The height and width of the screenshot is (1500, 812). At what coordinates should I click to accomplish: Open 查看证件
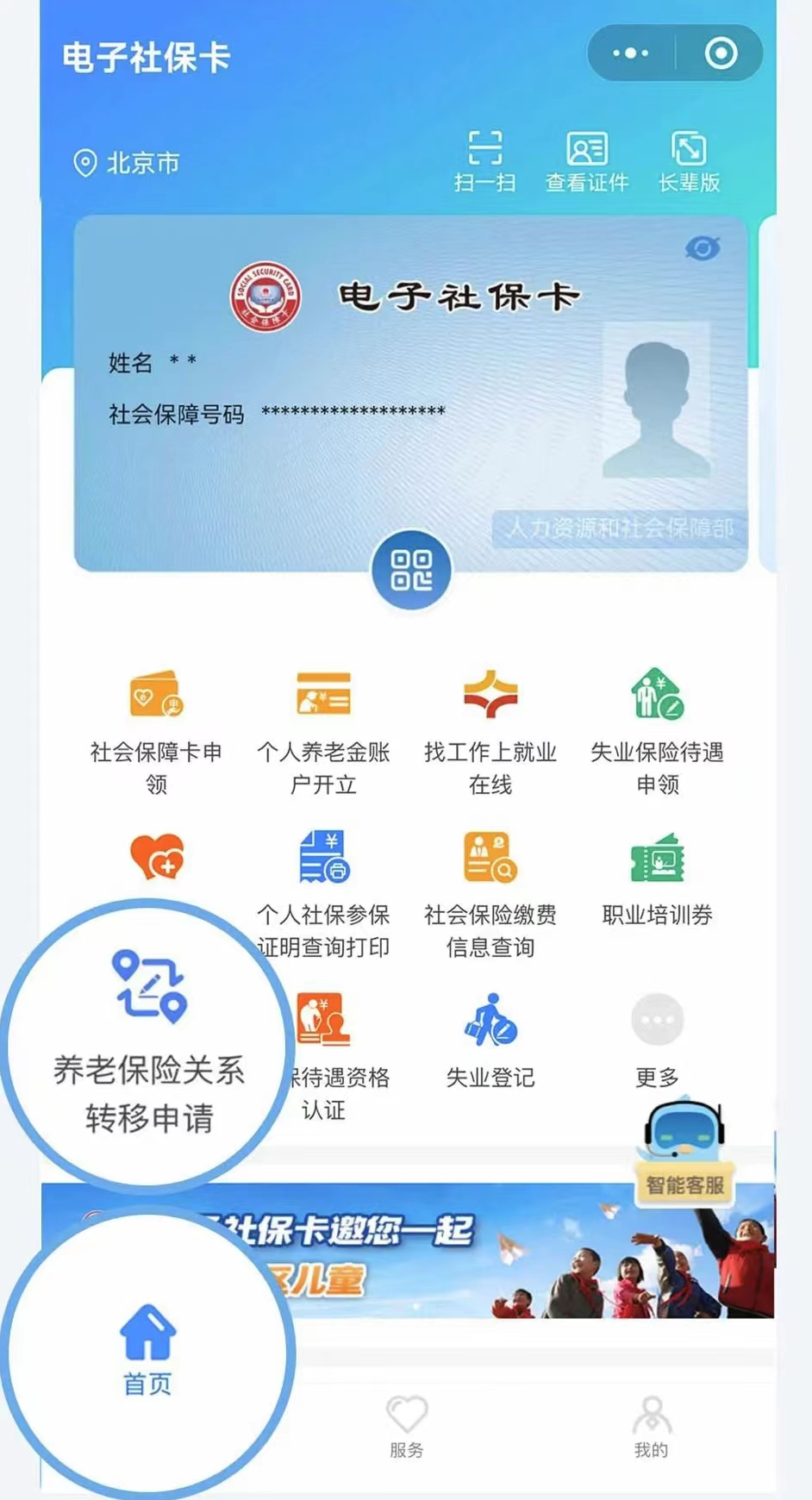tap(586, 161)
